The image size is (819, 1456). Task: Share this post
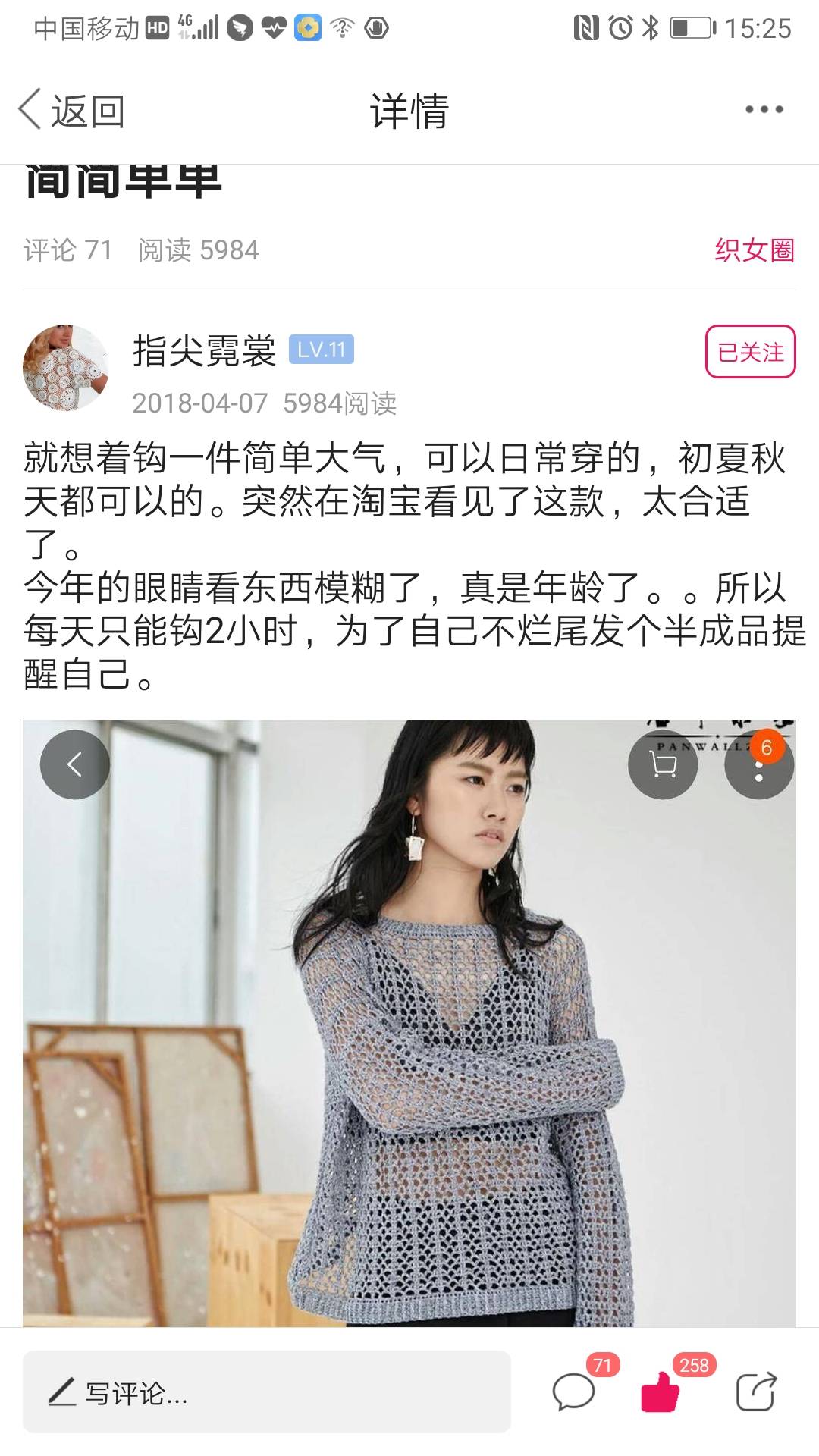tap(756, 1392)
